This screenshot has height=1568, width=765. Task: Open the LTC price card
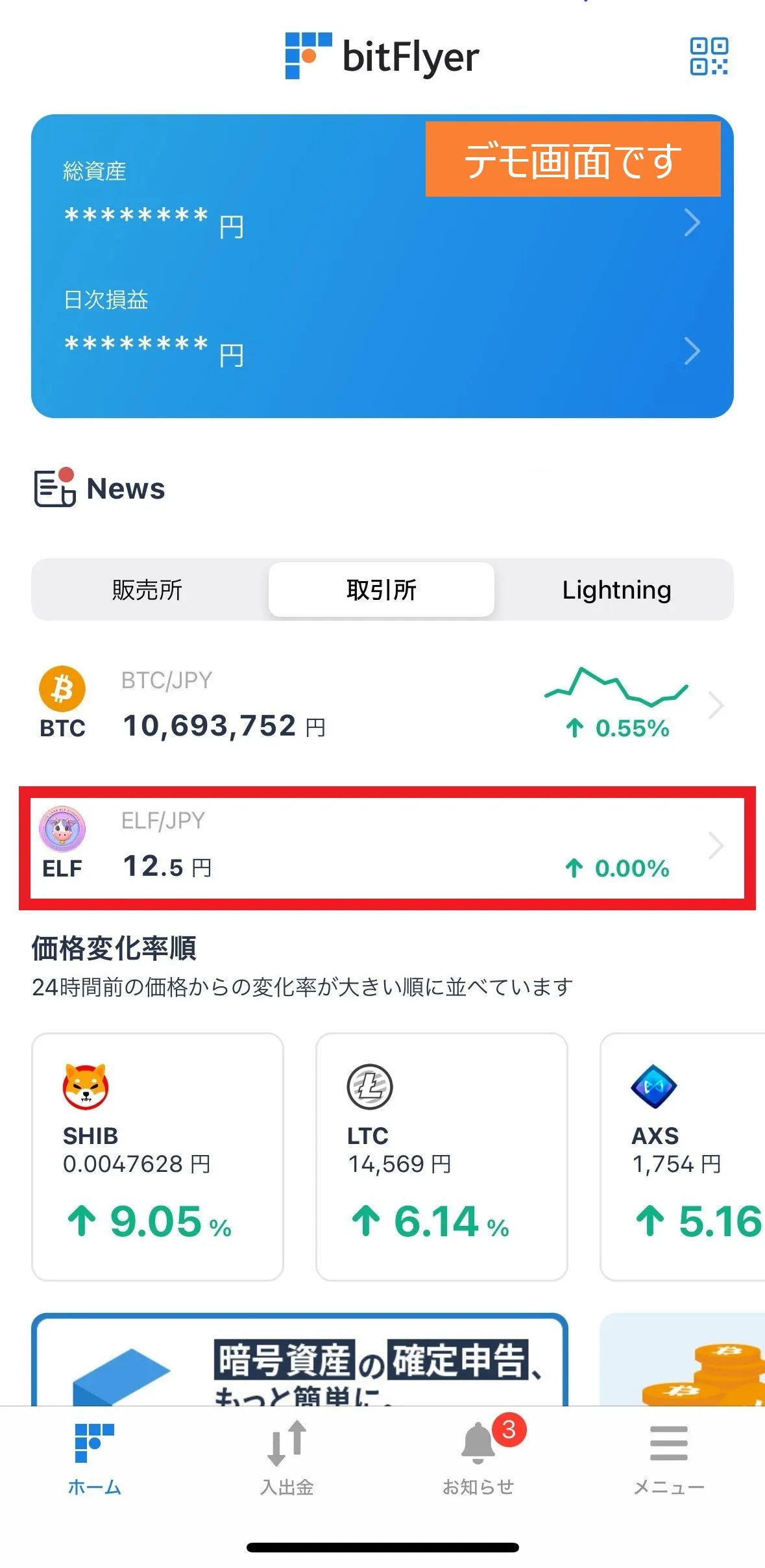441,1156
